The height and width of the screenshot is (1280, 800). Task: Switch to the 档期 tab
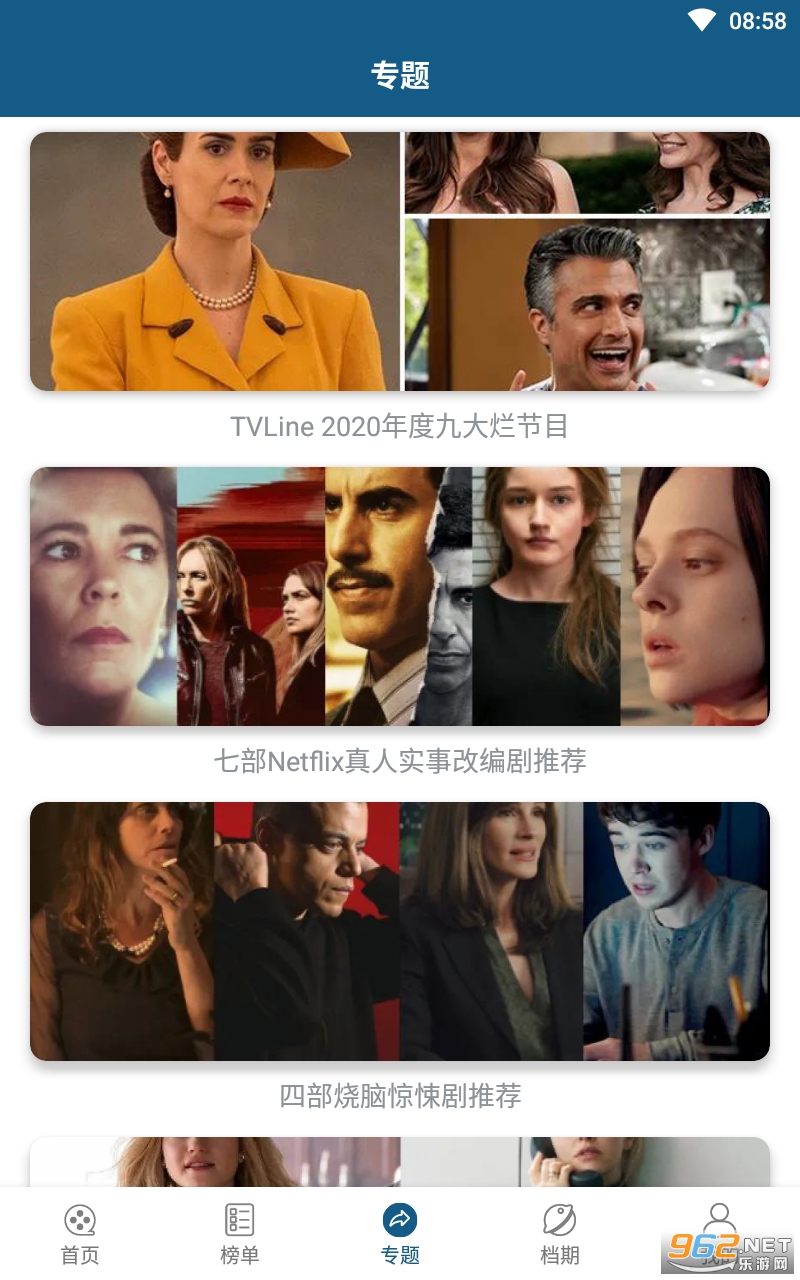click(x=560, y=1234)
